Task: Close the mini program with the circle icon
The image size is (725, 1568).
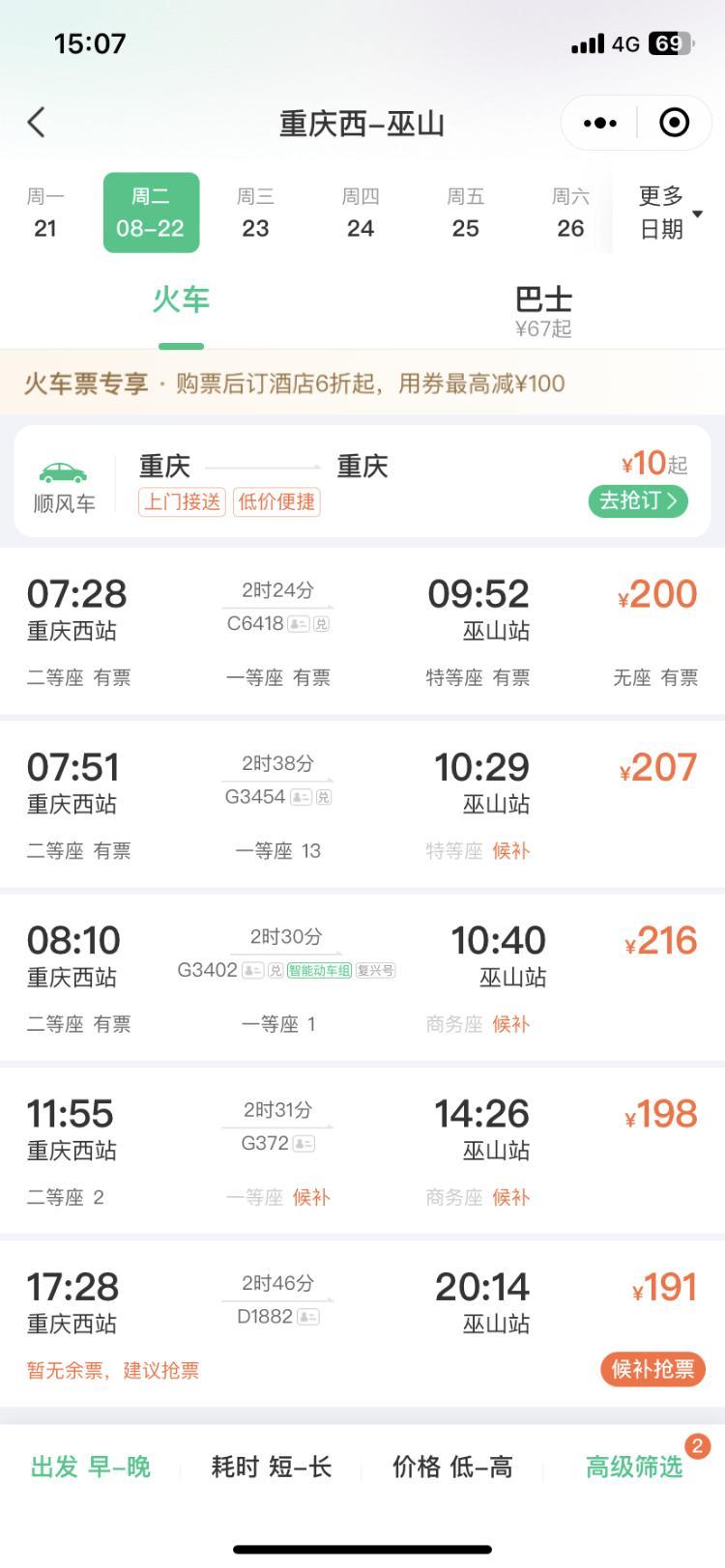Action: tap(674, 123)
